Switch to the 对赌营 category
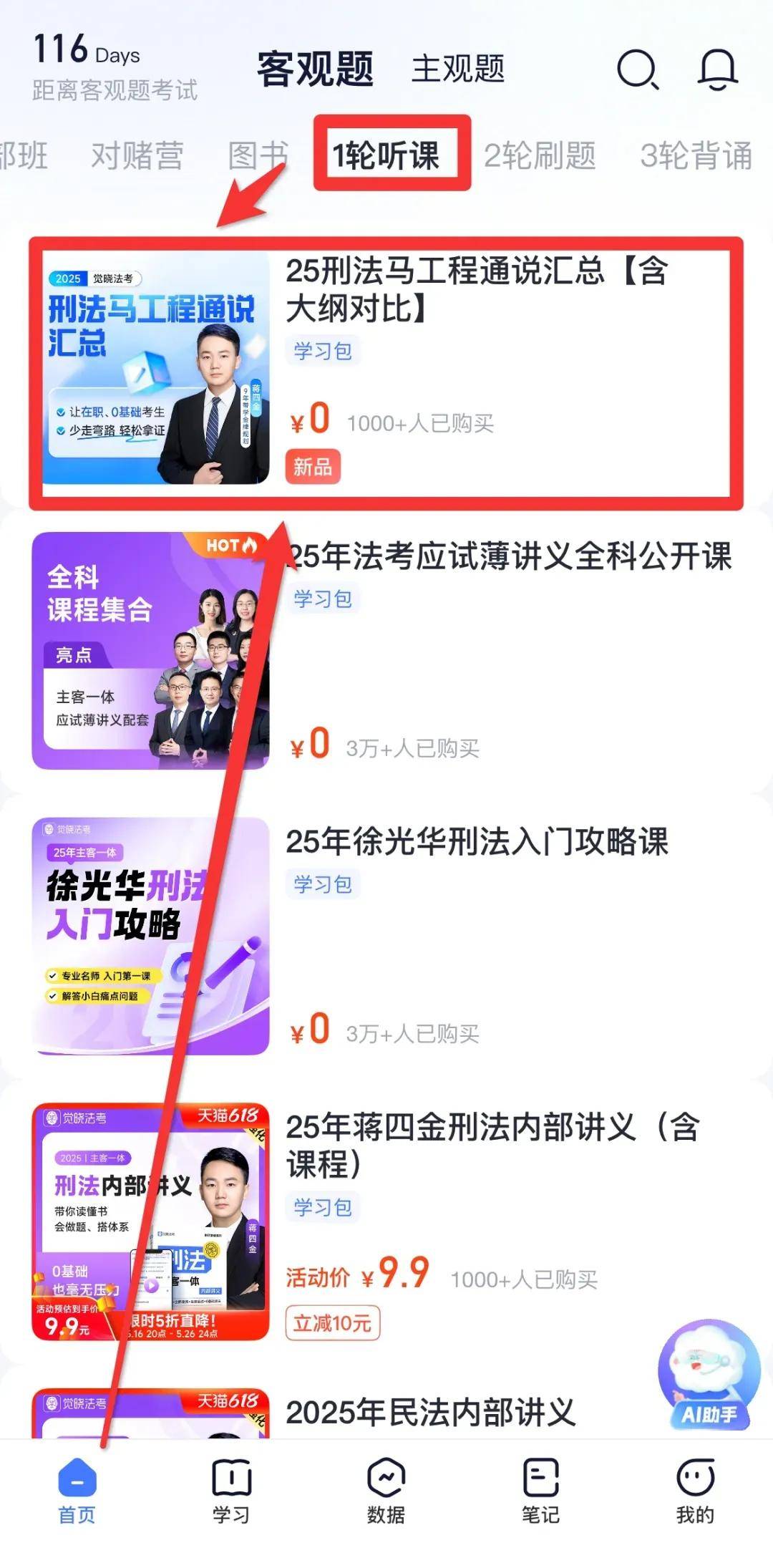773x1568 pixels. click(137, 155)
